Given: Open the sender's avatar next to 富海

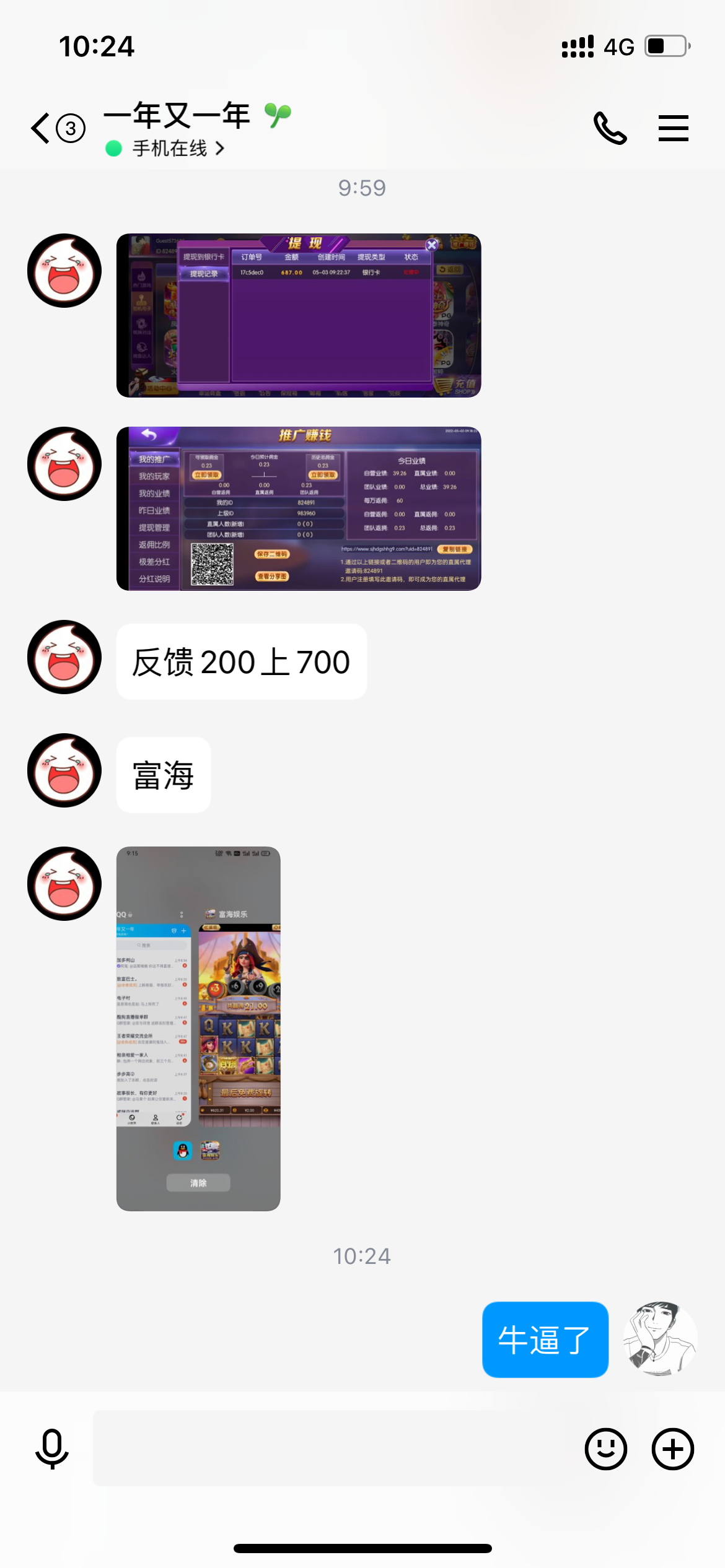Looking at the screenshot, I should point(64,770).
